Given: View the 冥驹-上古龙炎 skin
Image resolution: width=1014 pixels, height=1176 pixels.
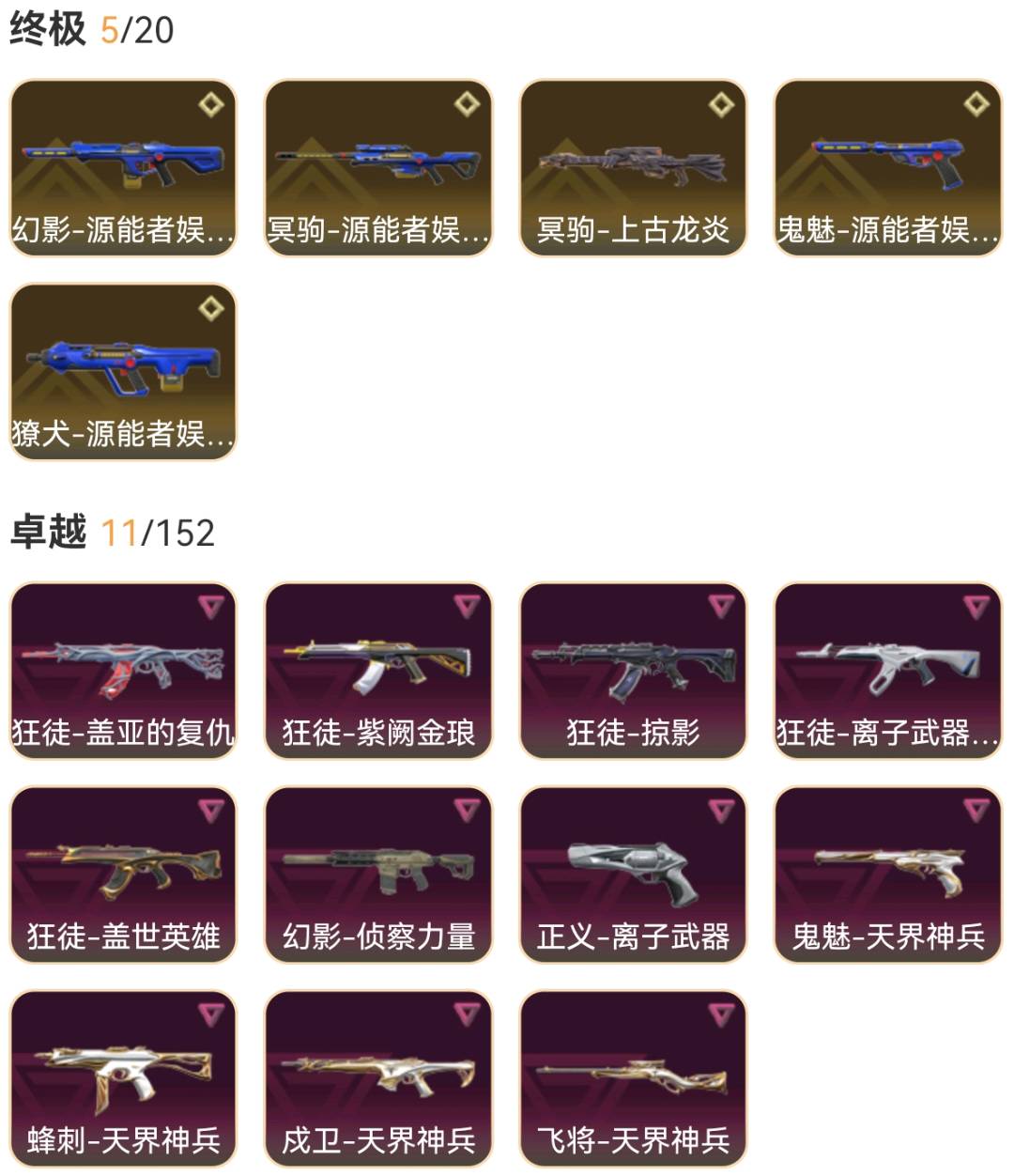Looking at the screenshot, I should 633,168.
